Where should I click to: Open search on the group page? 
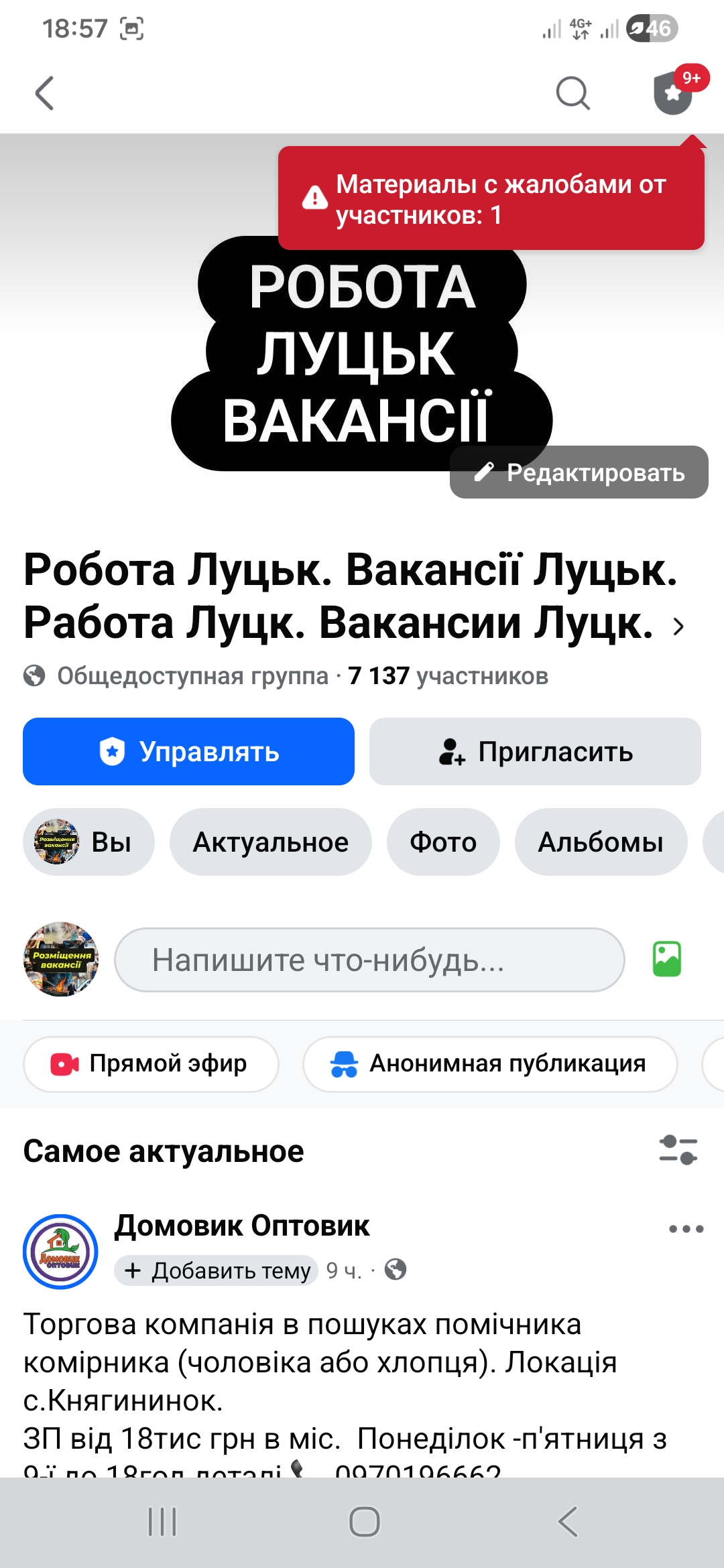click(570, 94)
